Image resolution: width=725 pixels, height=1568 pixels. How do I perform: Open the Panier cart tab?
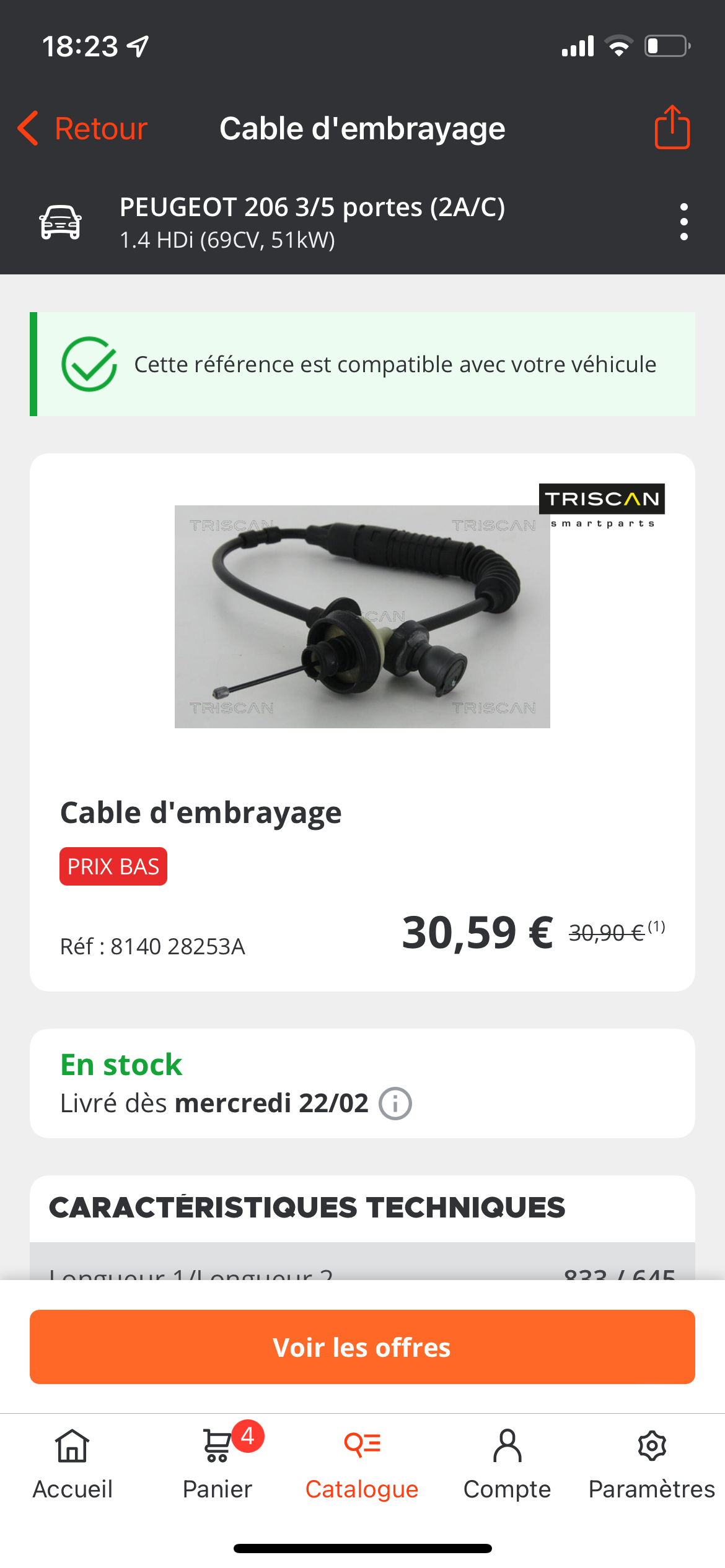[217, 1461]
